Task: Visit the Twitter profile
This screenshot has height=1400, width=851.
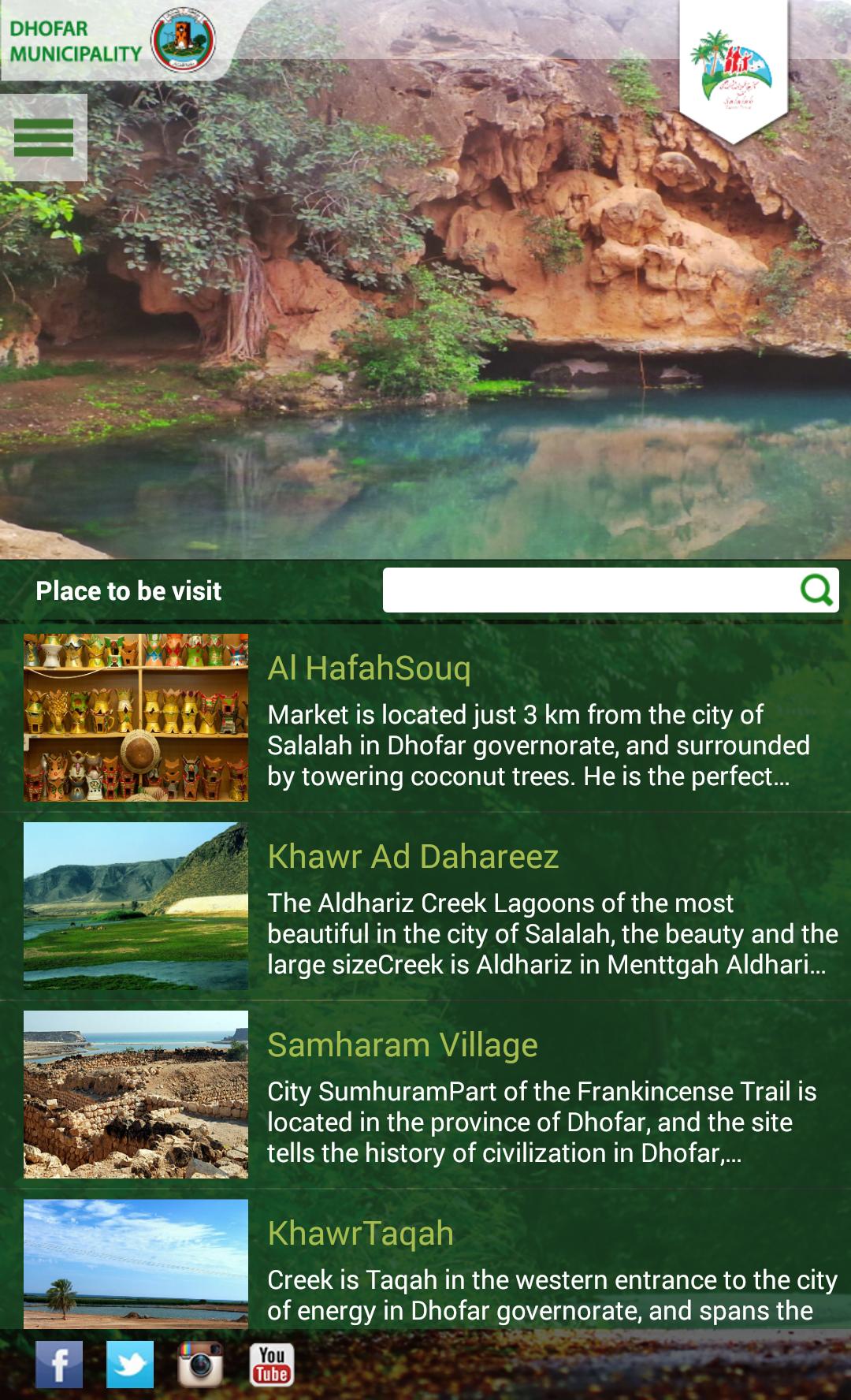Action: point(130,1365)
